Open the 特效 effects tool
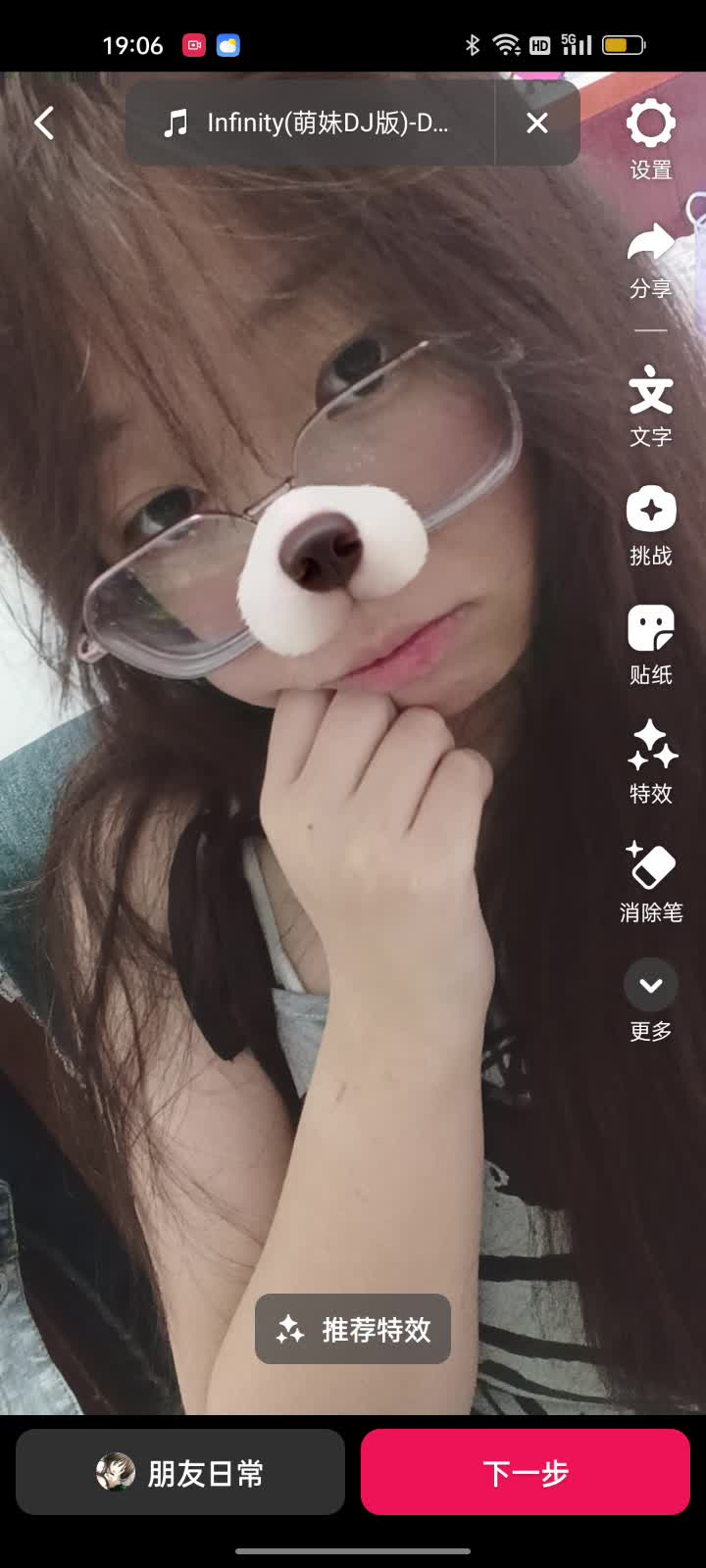Viewport: 706px width, 1568px height. tap(651, 762)
